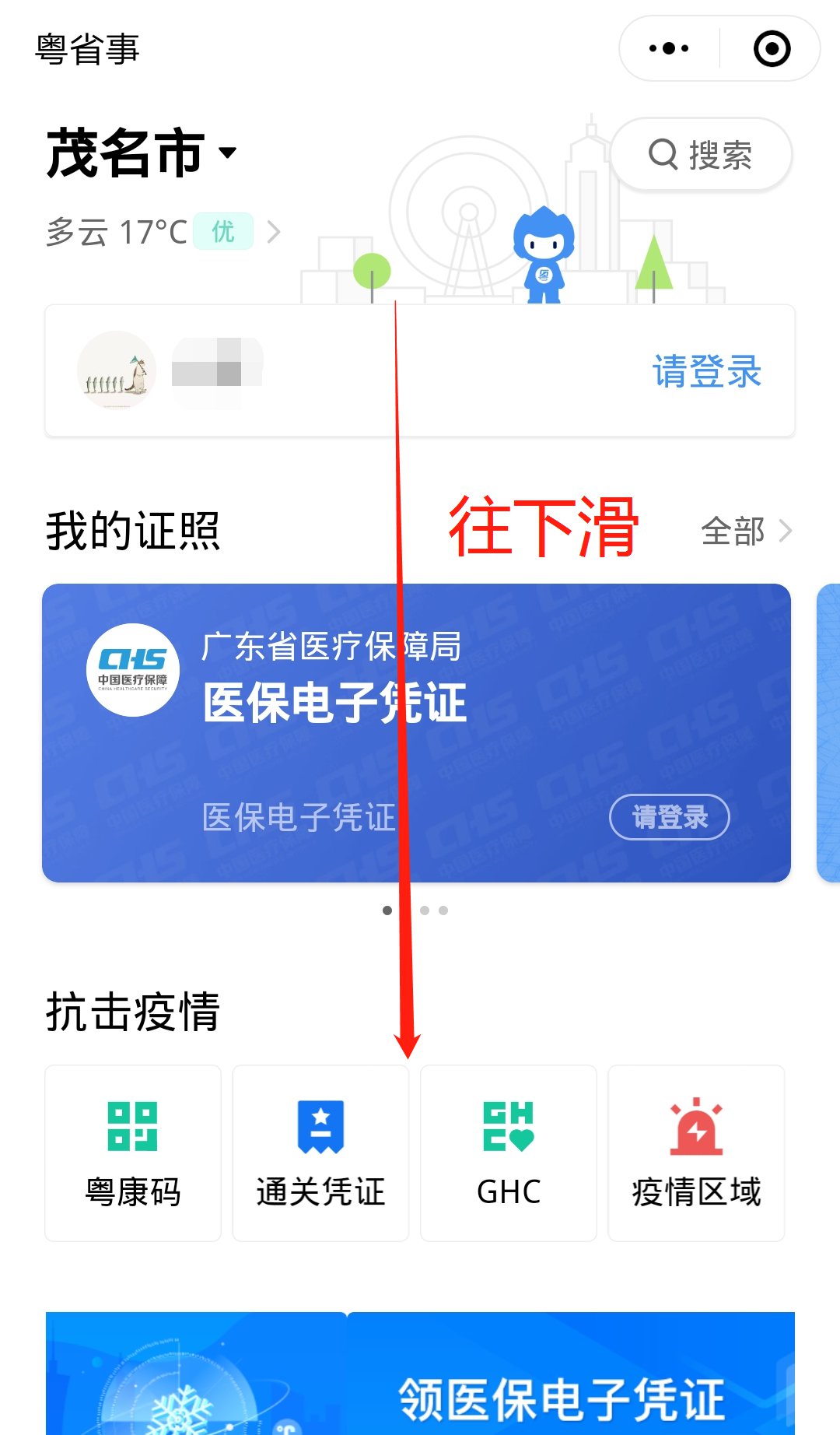Image resolution: width=840 pixels, height=1435 pixels.
Task: Tap 请登录 in the profile card
Action: coord(706,371)
